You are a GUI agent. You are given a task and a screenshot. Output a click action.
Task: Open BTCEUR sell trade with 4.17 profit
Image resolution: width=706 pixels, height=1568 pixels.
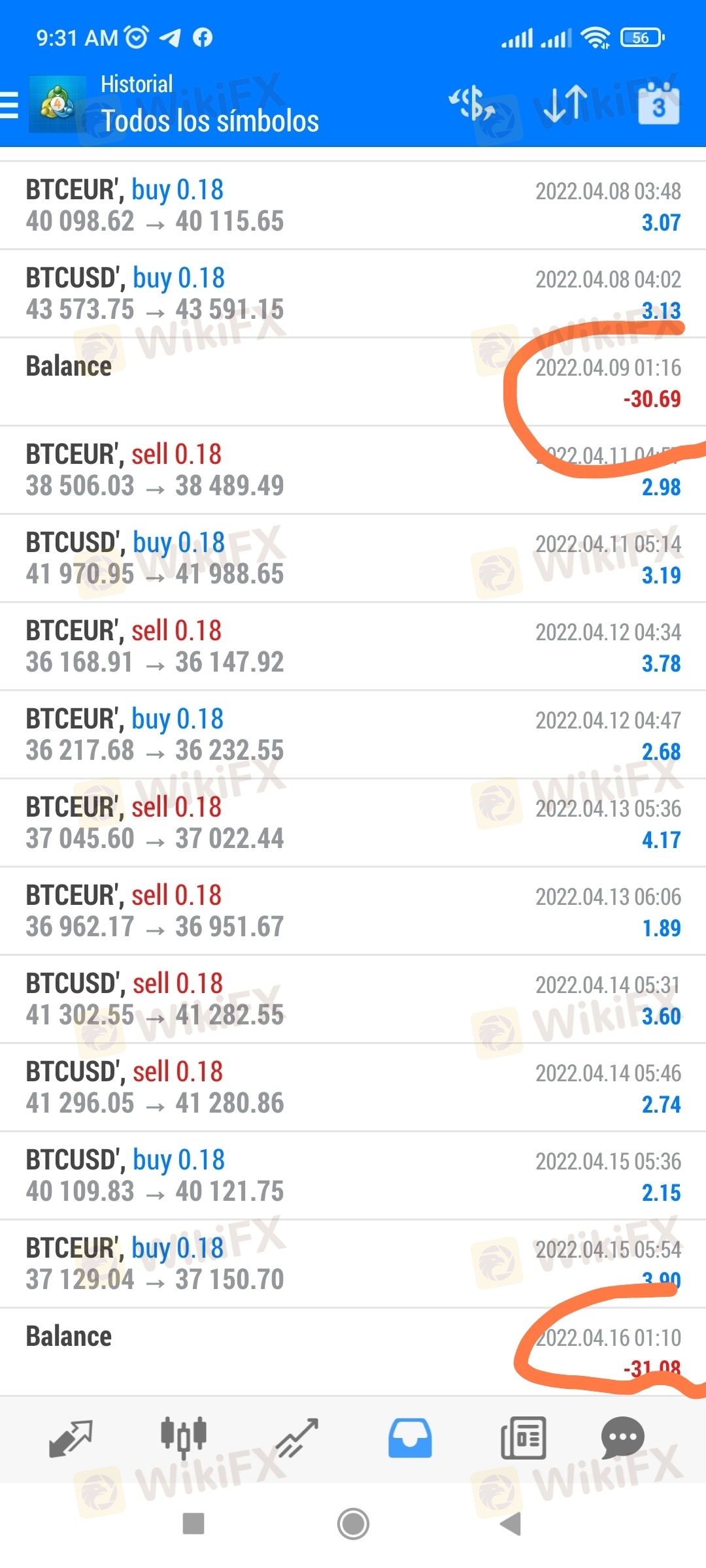coord(353,823)
